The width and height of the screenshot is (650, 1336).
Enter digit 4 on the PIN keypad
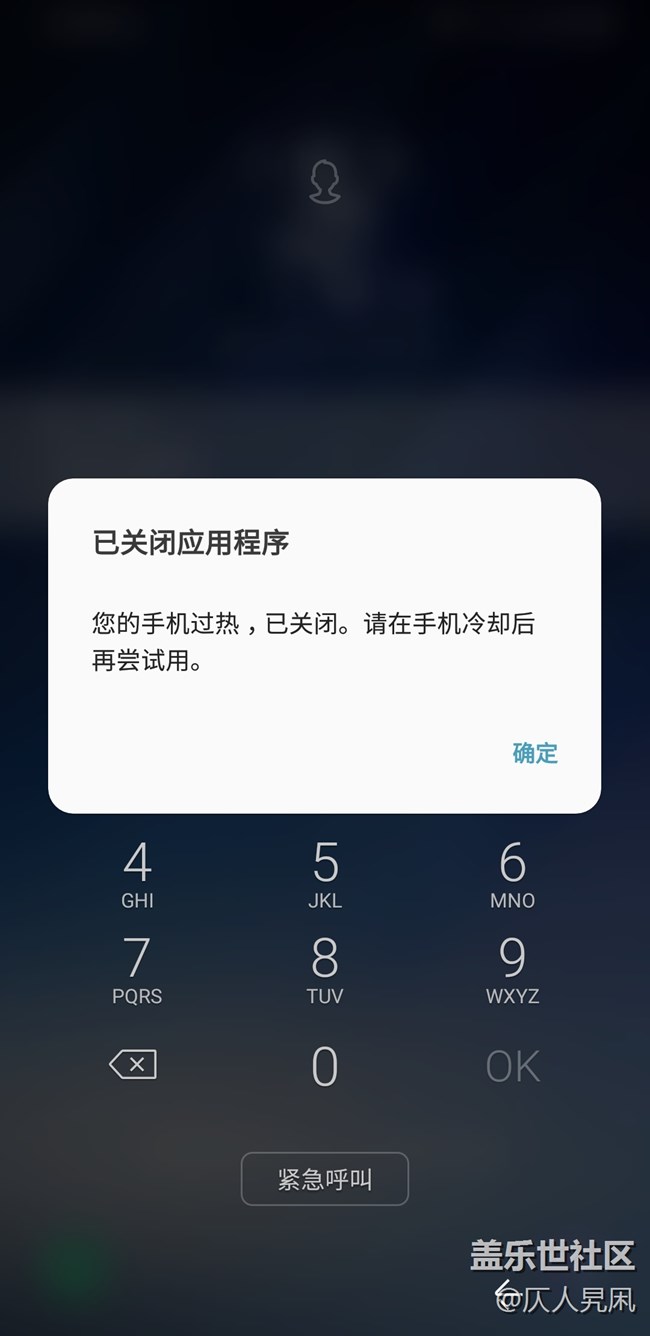click(137, 874)
